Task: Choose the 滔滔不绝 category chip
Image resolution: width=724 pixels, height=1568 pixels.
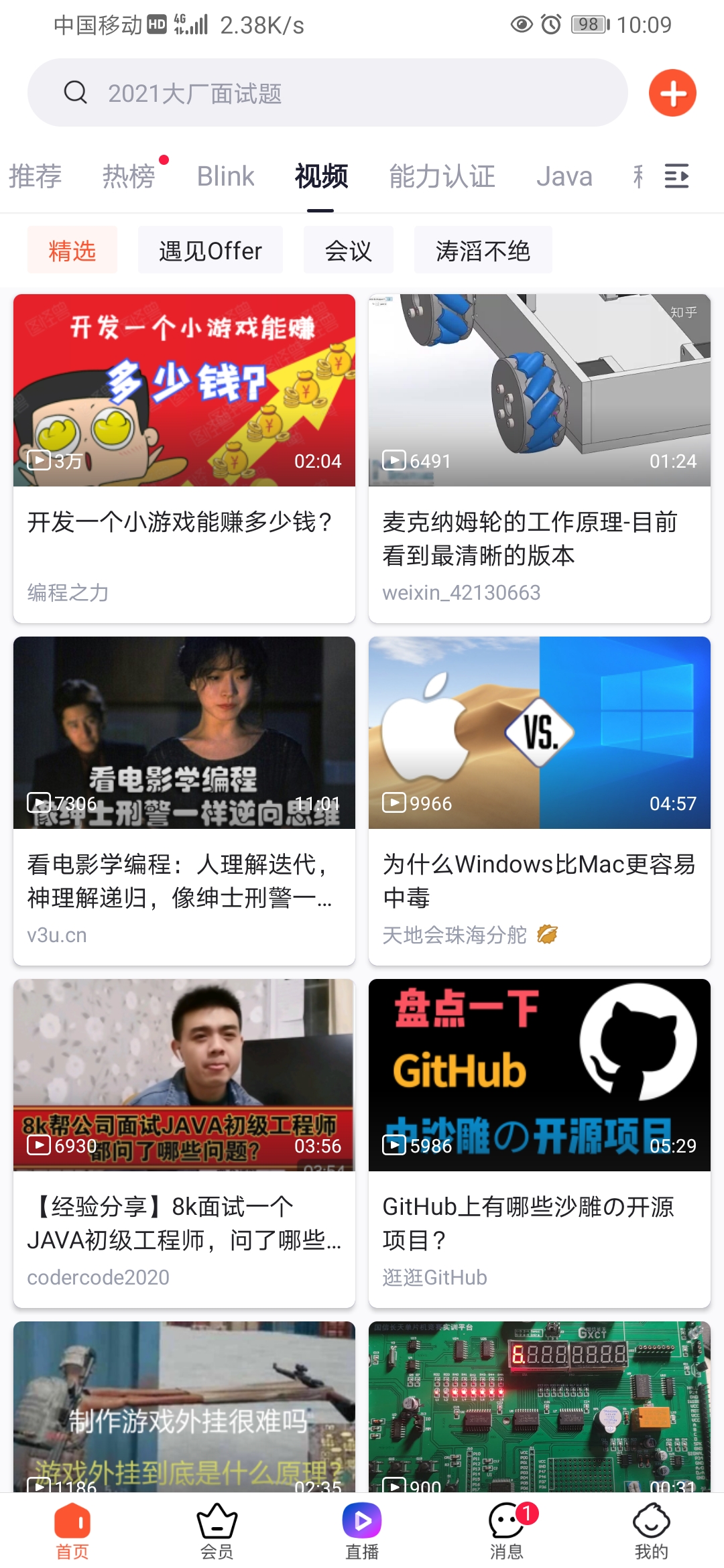Action: [x=483, y=251]
